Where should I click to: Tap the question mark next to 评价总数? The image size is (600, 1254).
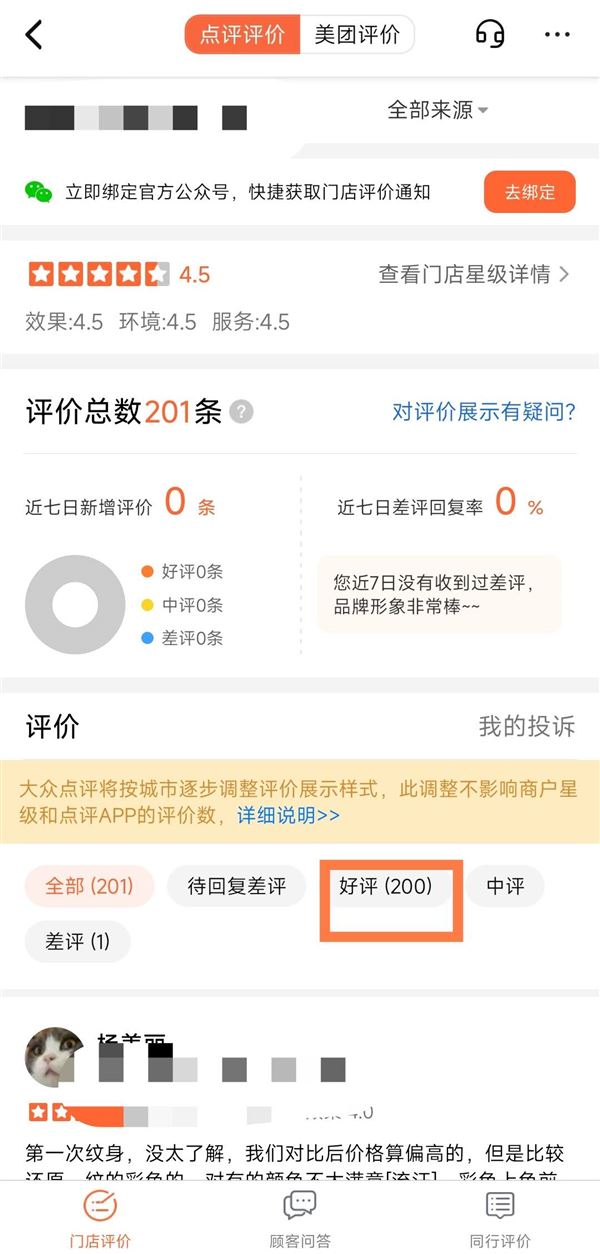[241, 412]
